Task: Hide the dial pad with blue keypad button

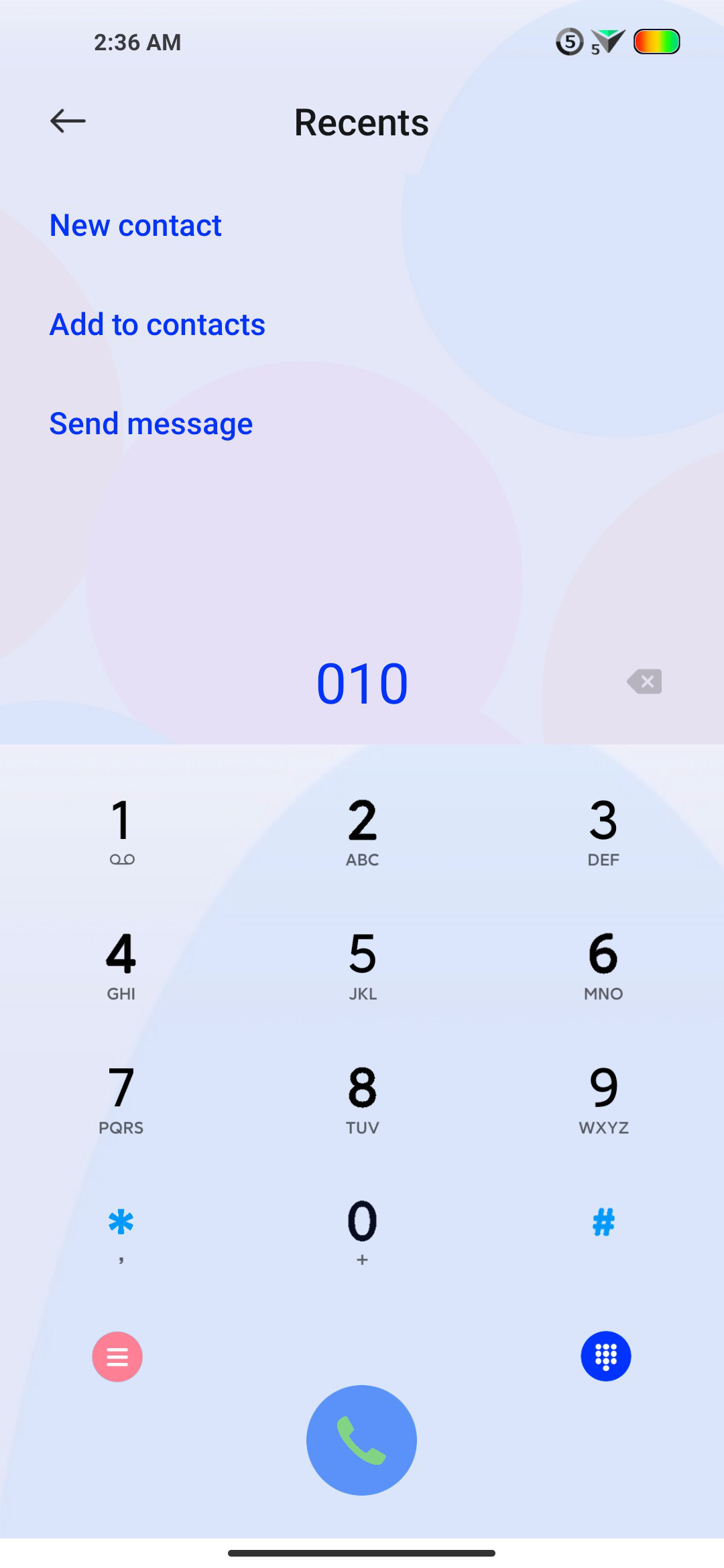Action: (x=606, y=1356)
